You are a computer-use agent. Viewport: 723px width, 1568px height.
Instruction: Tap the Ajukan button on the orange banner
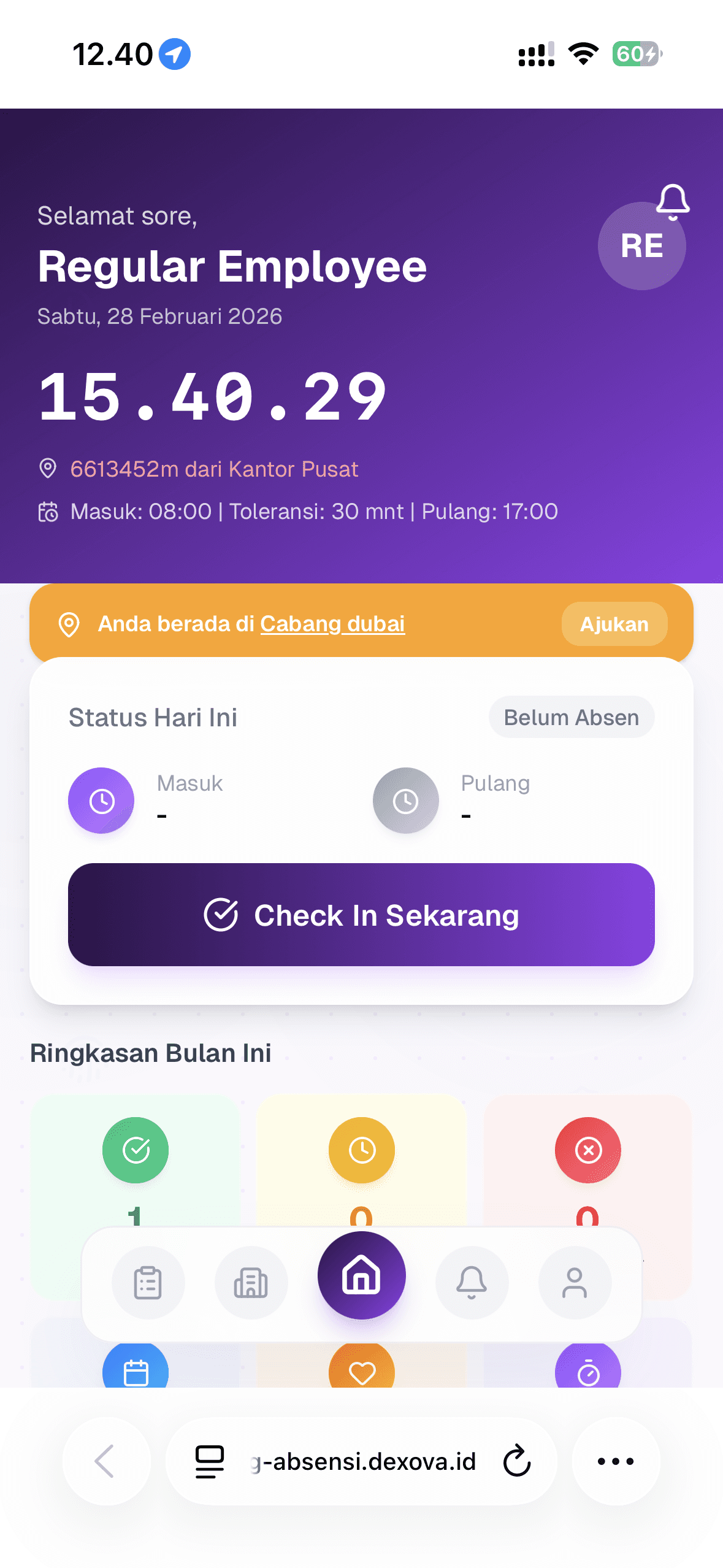(614, 624)
